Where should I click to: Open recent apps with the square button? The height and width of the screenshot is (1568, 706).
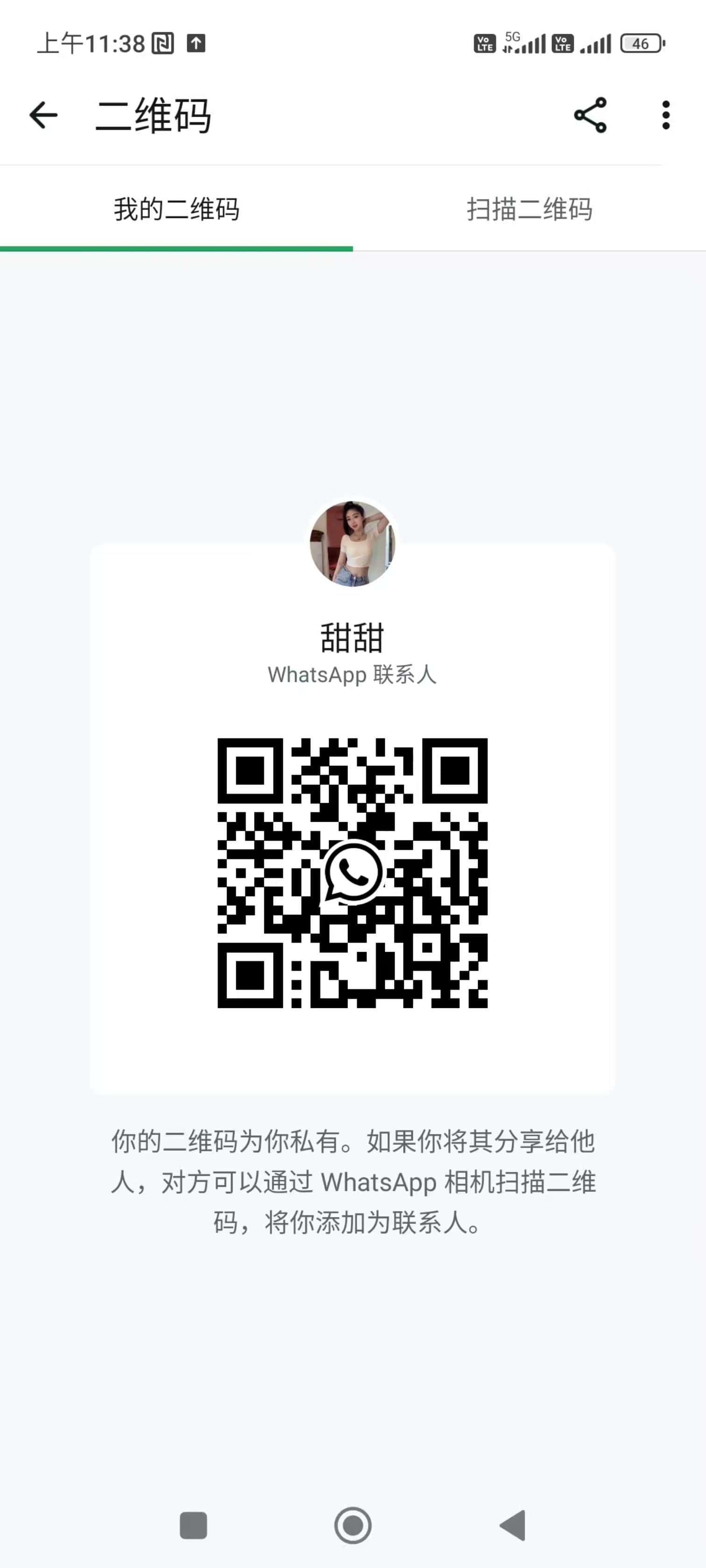point(194,1526)
